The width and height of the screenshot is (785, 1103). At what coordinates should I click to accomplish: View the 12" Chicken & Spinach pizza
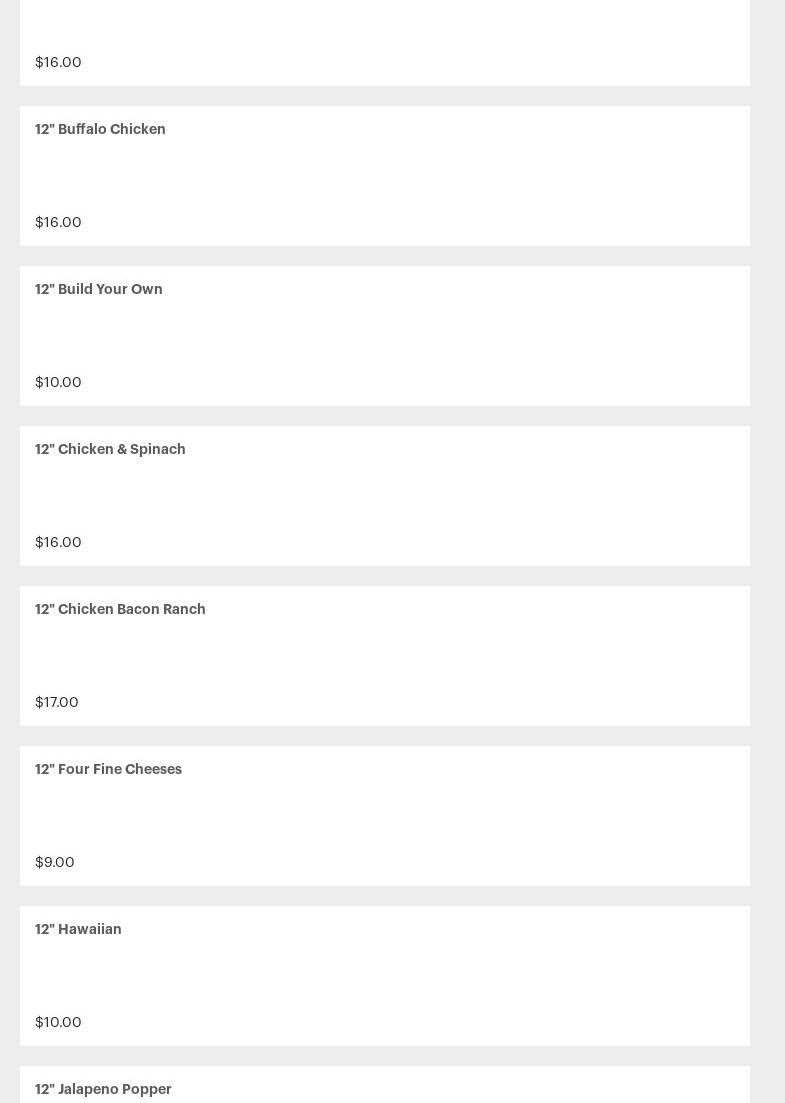tap(384, 496)
